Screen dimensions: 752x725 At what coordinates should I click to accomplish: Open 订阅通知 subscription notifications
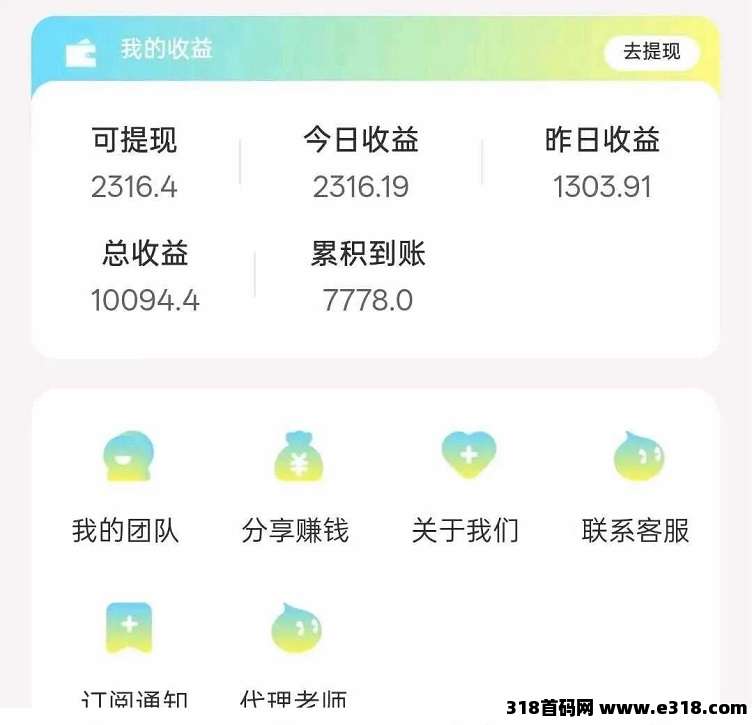coord(129,632)
